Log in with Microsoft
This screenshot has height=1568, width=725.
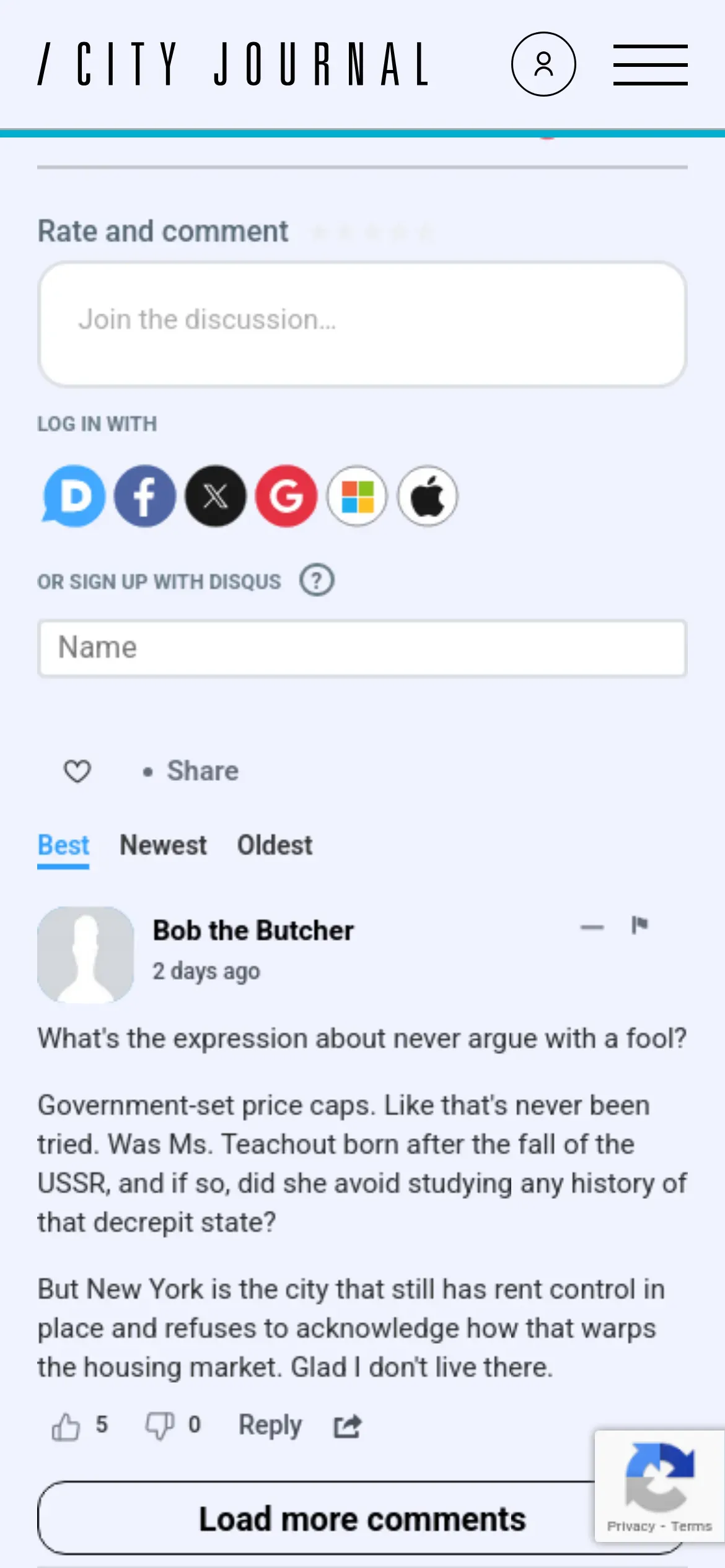357,496
